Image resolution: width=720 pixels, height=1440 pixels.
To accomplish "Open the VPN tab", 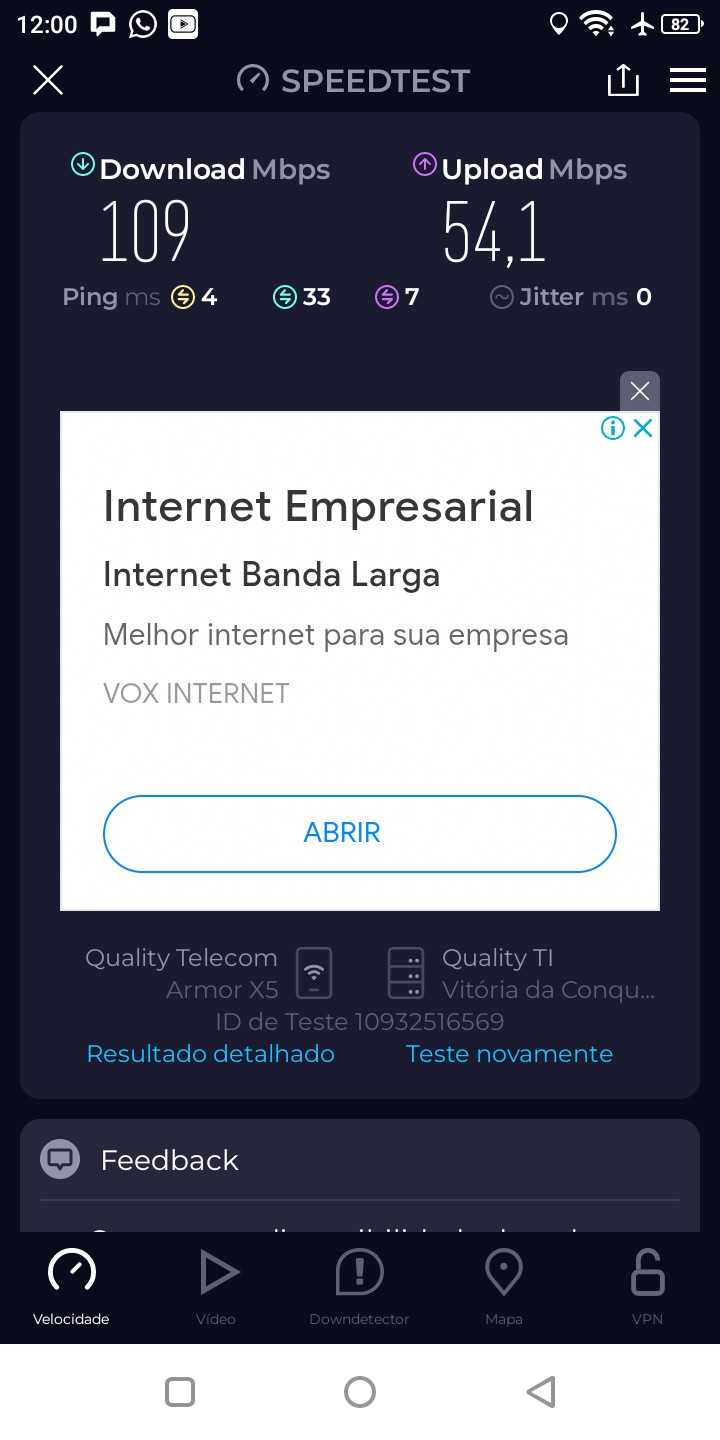I will coord(647,1287).
